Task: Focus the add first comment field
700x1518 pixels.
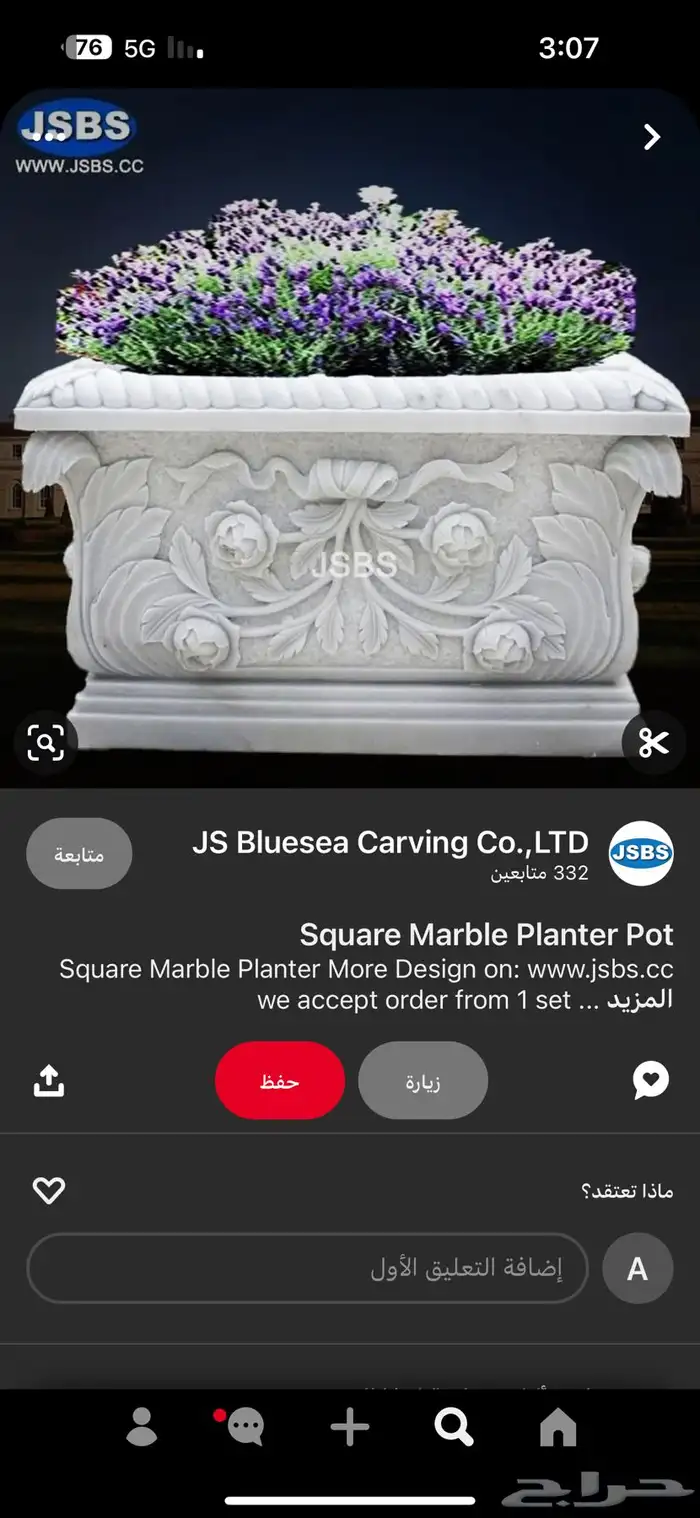Action: click(x=307, y=1268)
